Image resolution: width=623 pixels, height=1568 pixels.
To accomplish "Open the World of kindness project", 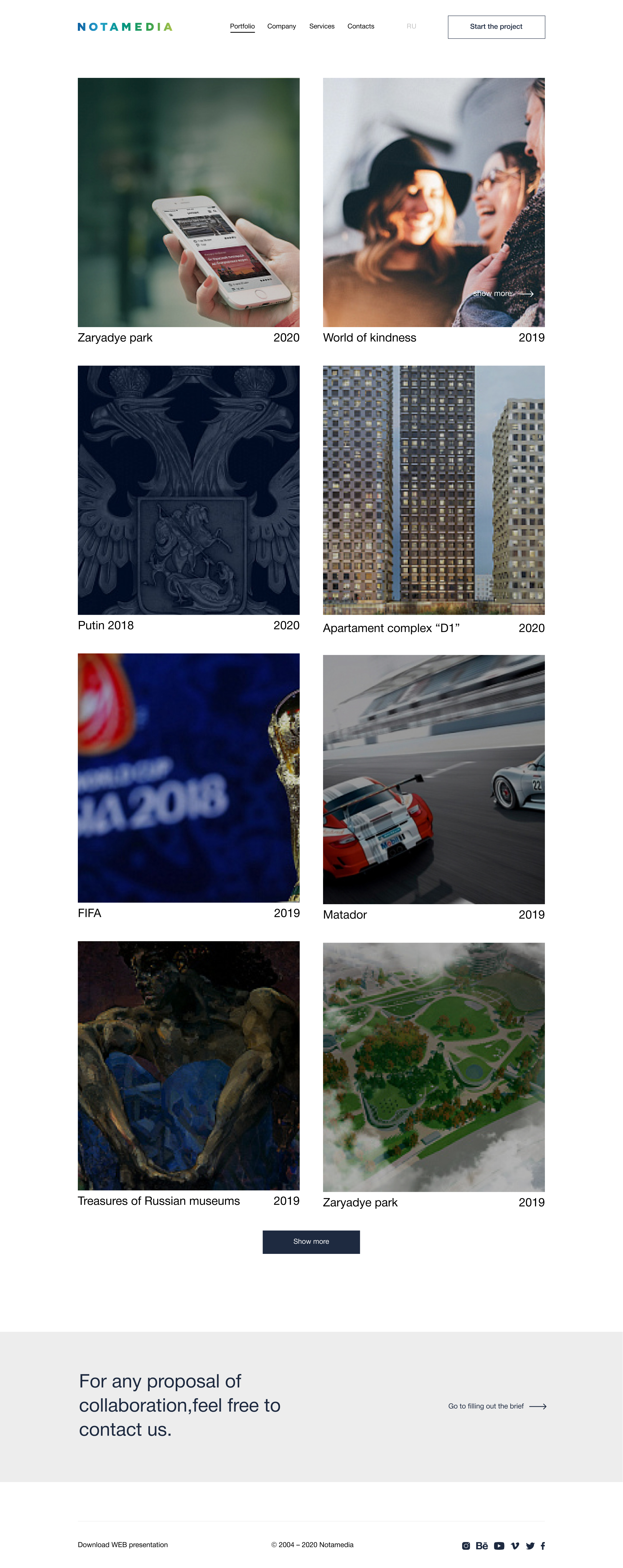I will (x=433, y=202).
